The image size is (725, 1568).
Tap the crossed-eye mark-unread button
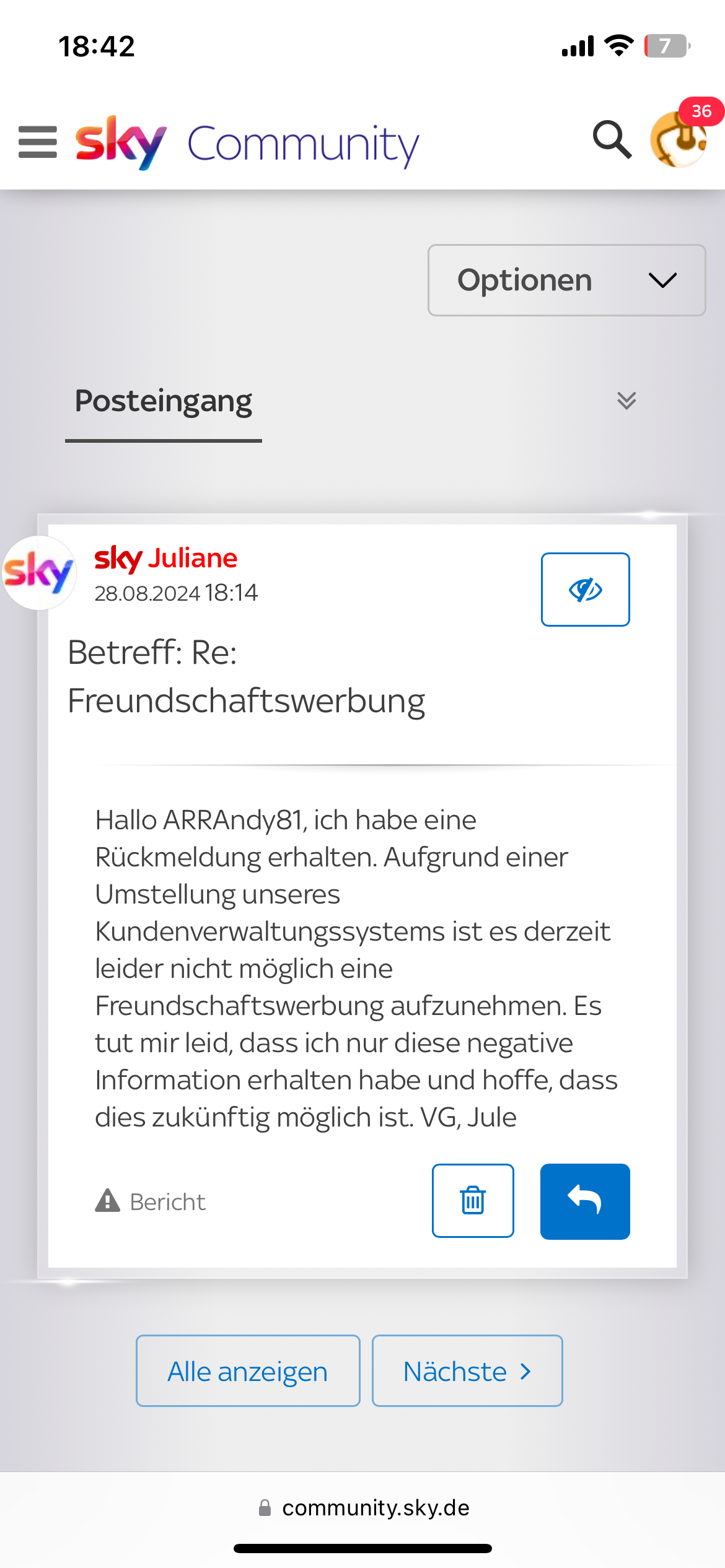(x=585, y=590)
